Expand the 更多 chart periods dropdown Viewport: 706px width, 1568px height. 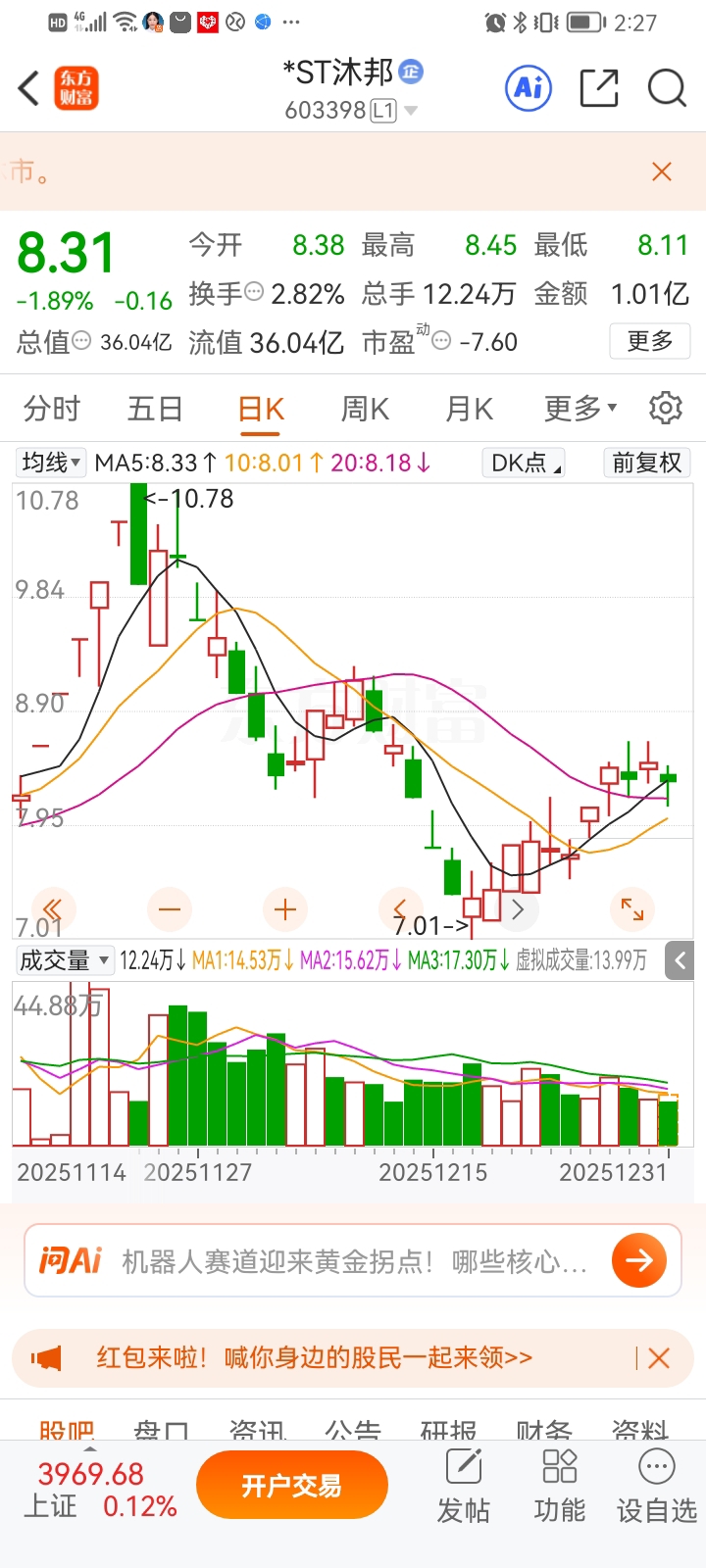[x=580, y=408]
